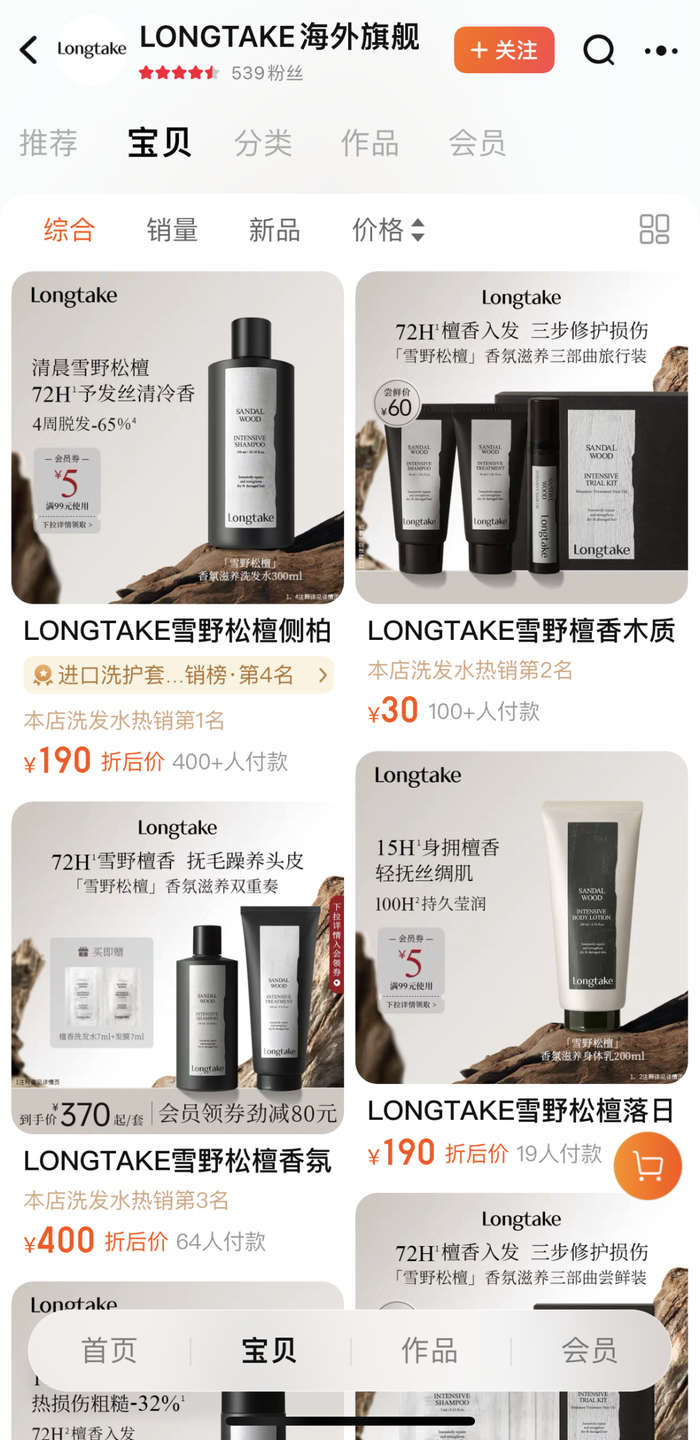Go back to the previous page
This screenshot has height=1440, width=700.
(29, 50)
